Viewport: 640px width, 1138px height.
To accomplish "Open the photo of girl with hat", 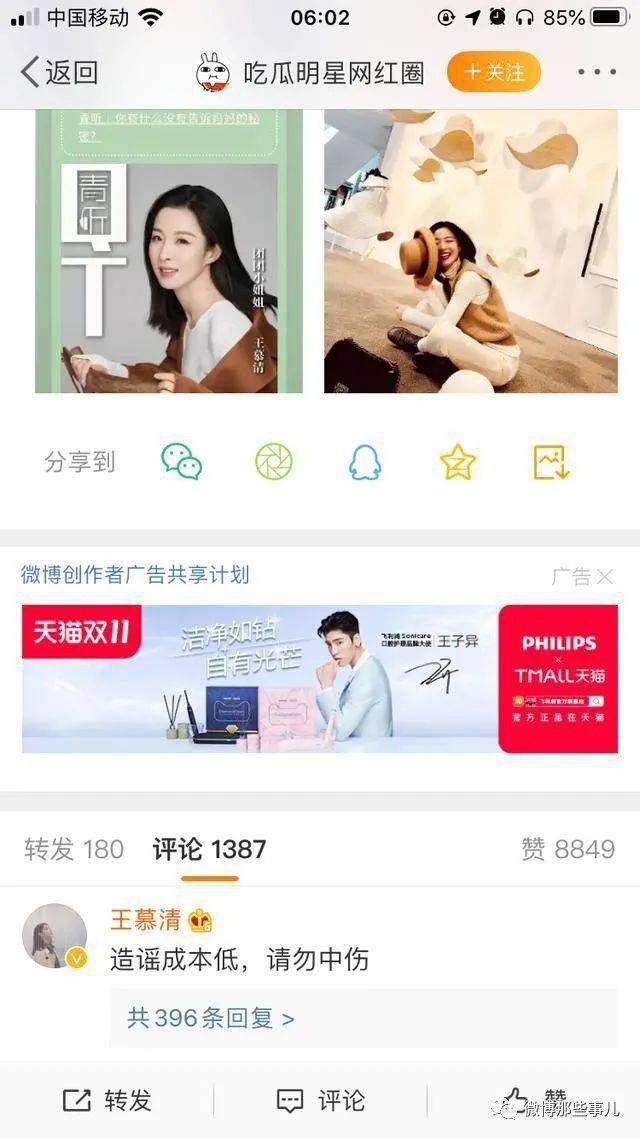I will 470,252.
